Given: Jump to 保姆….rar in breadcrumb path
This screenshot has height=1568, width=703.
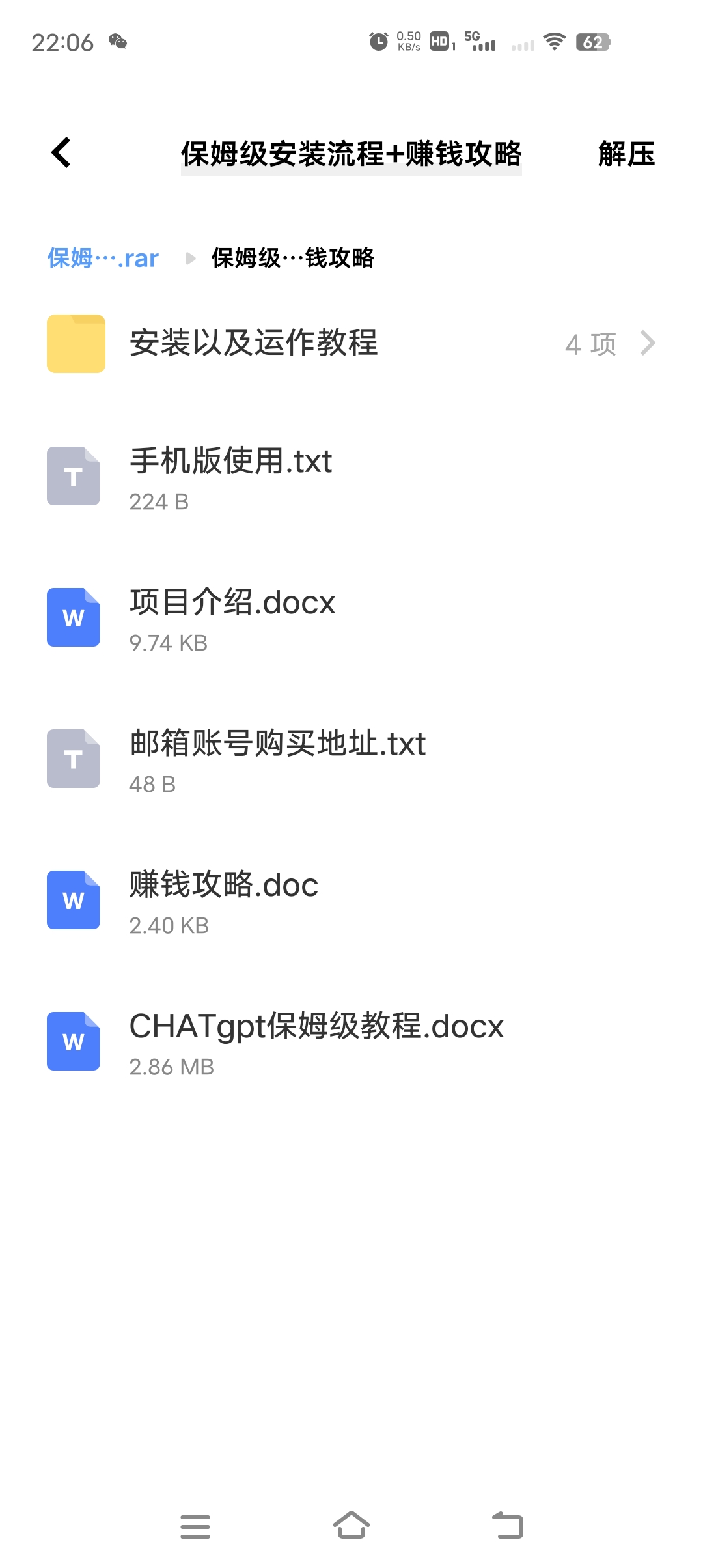Looking at the screenshot, I should pyautogui.click(x=103, y=259).
